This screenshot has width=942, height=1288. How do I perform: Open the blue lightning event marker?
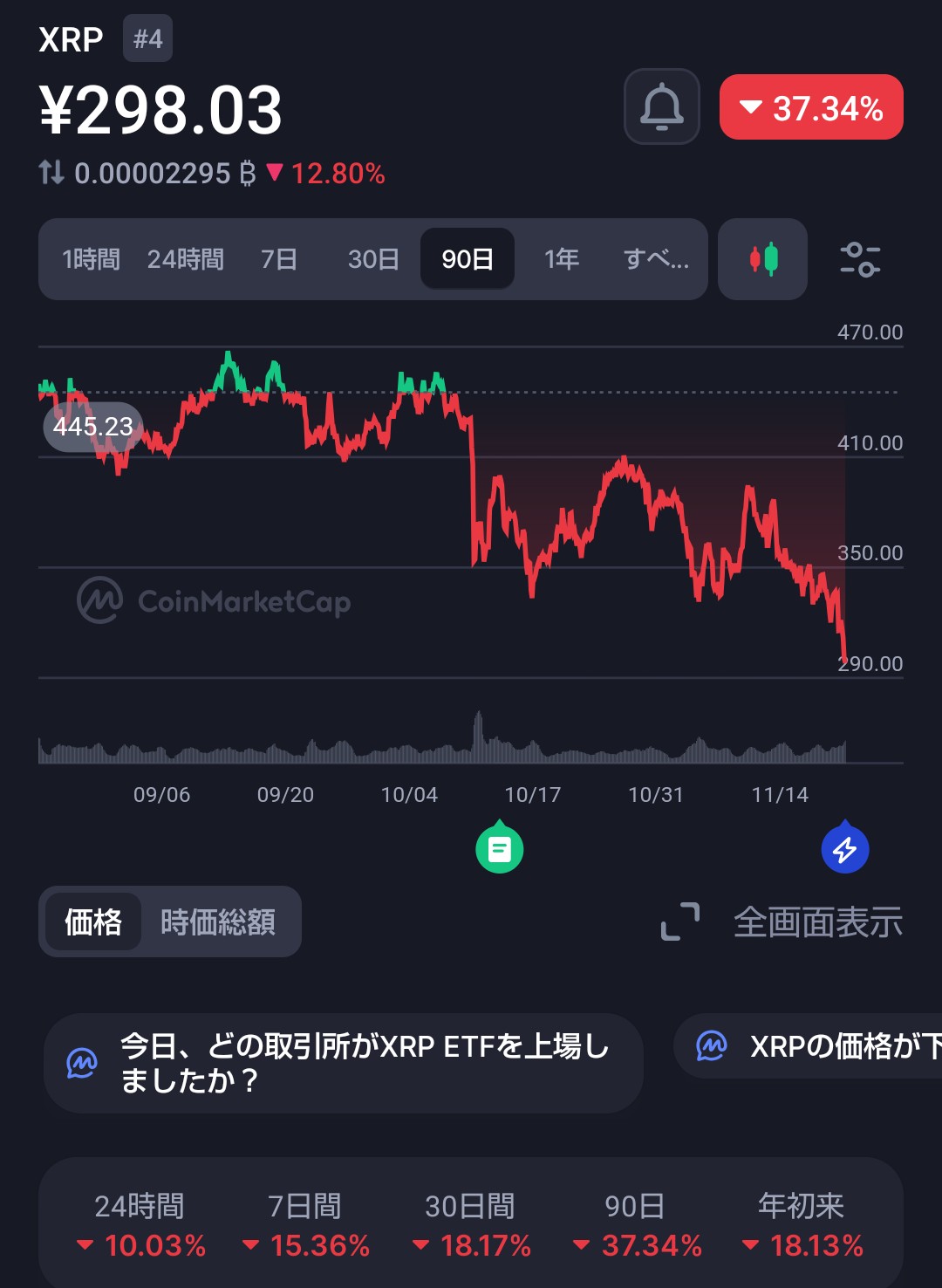pos(845,848)
